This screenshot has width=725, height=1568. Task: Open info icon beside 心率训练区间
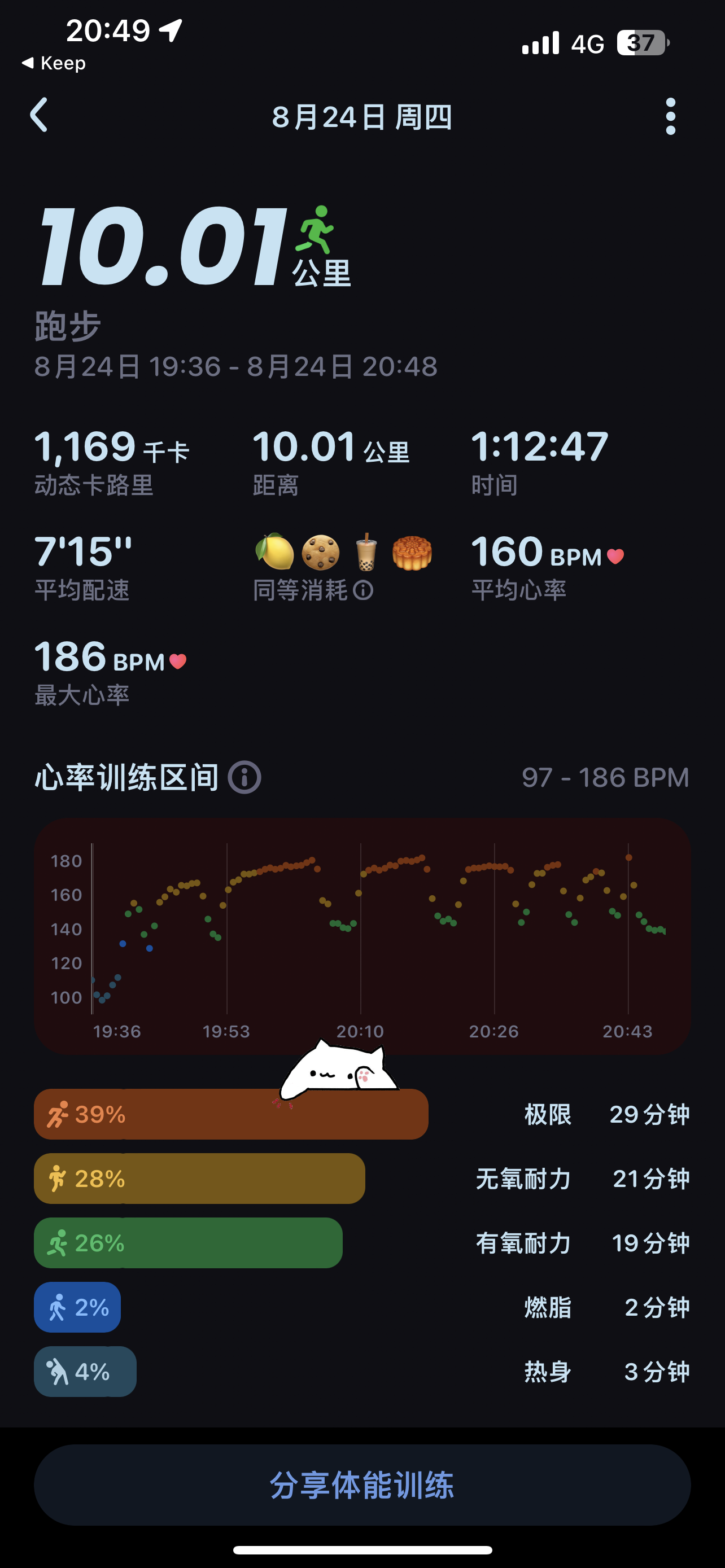[x=244, y=777]
